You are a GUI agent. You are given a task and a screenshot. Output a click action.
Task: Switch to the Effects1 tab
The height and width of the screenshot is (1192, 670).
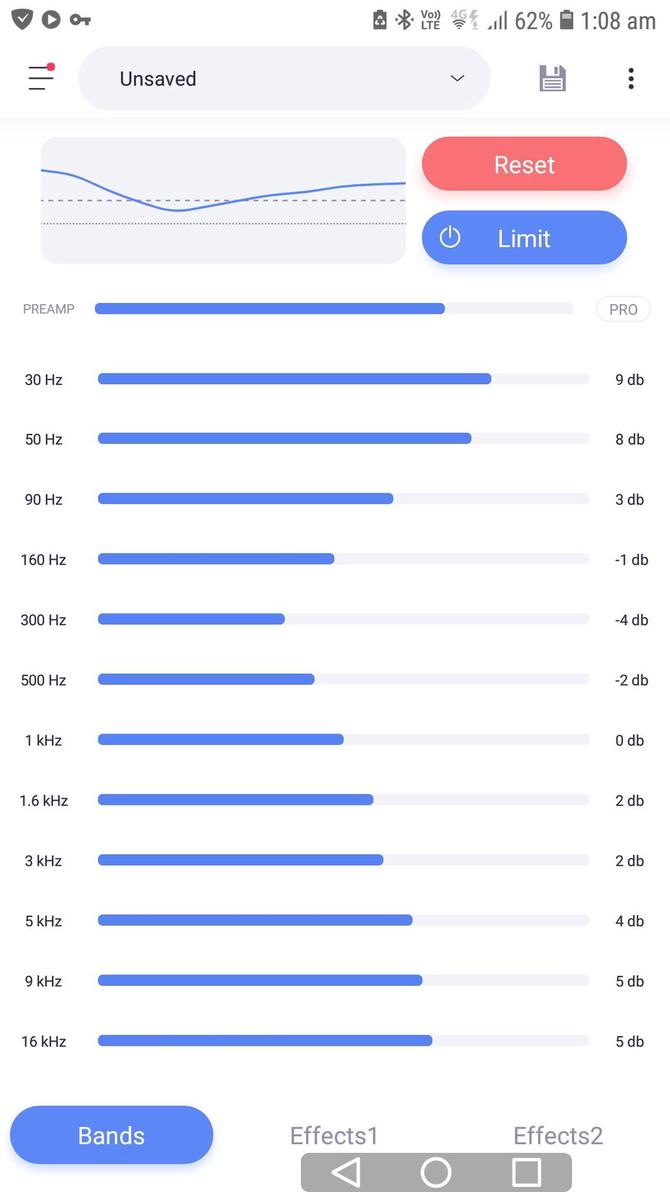(334, 1136)
